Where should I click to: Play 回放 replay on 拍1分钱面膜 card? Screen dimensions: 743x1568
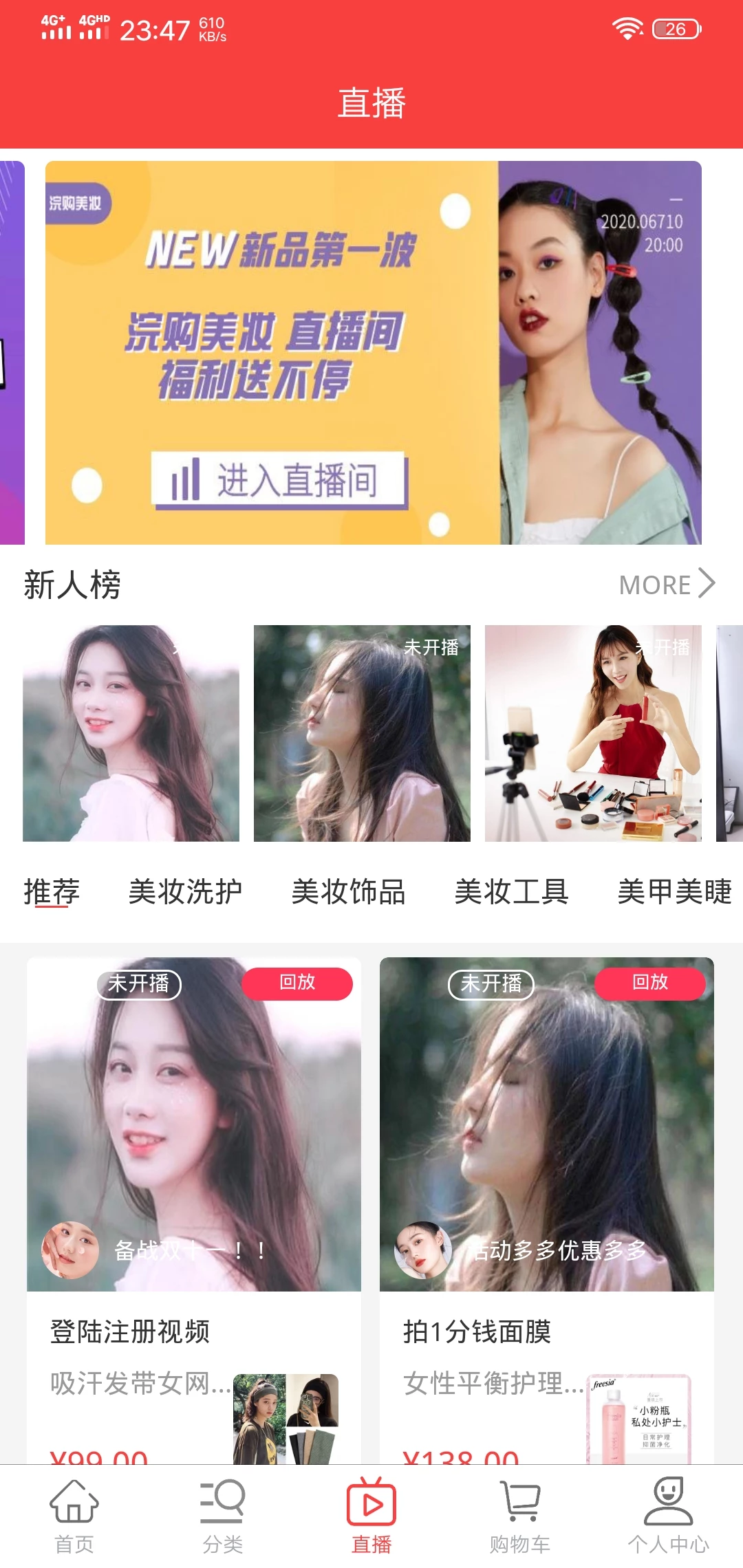(649, 983)
